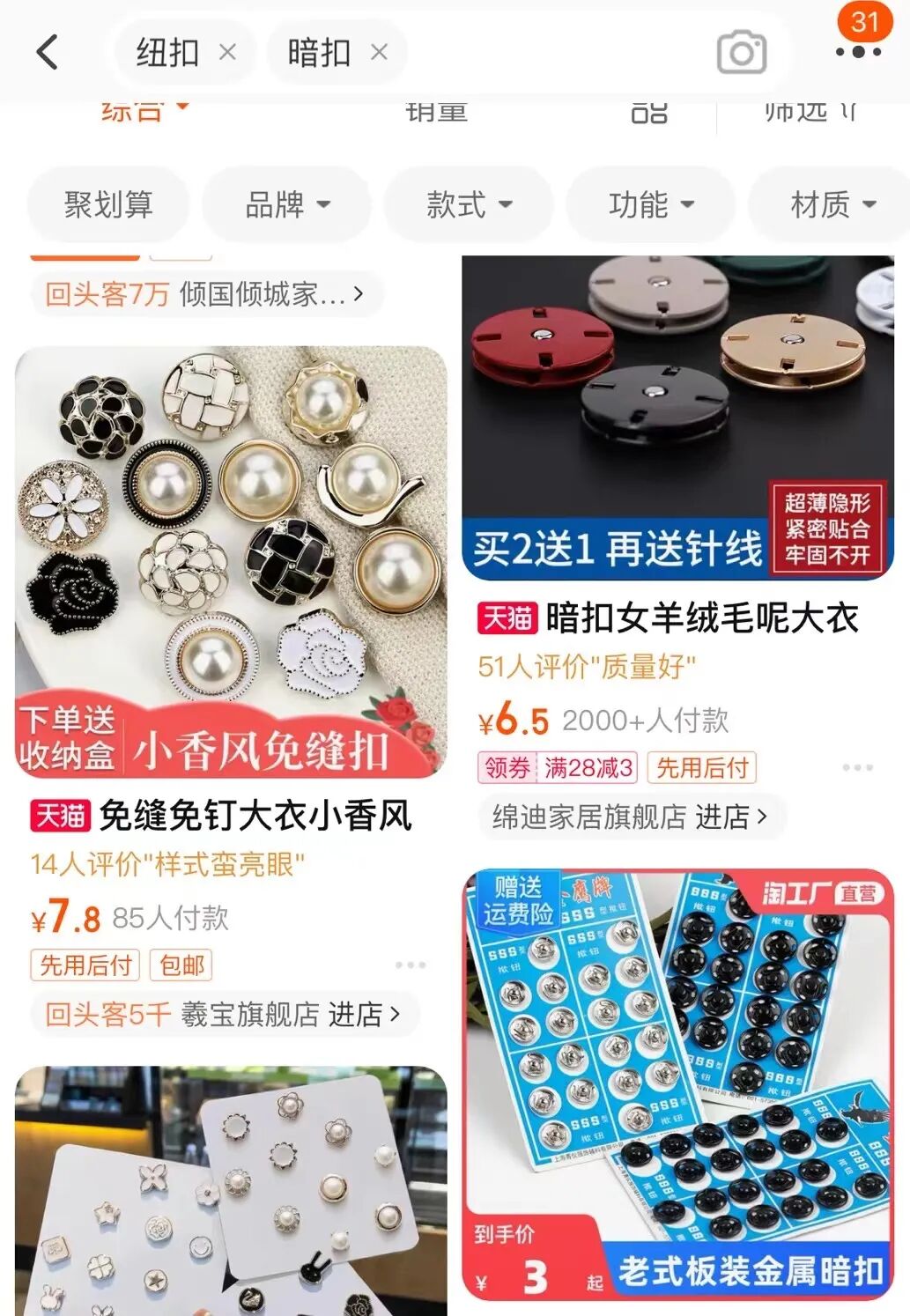Expand the 款式 dropdown
910x1316 pixels.
click(x=469, y=204)
